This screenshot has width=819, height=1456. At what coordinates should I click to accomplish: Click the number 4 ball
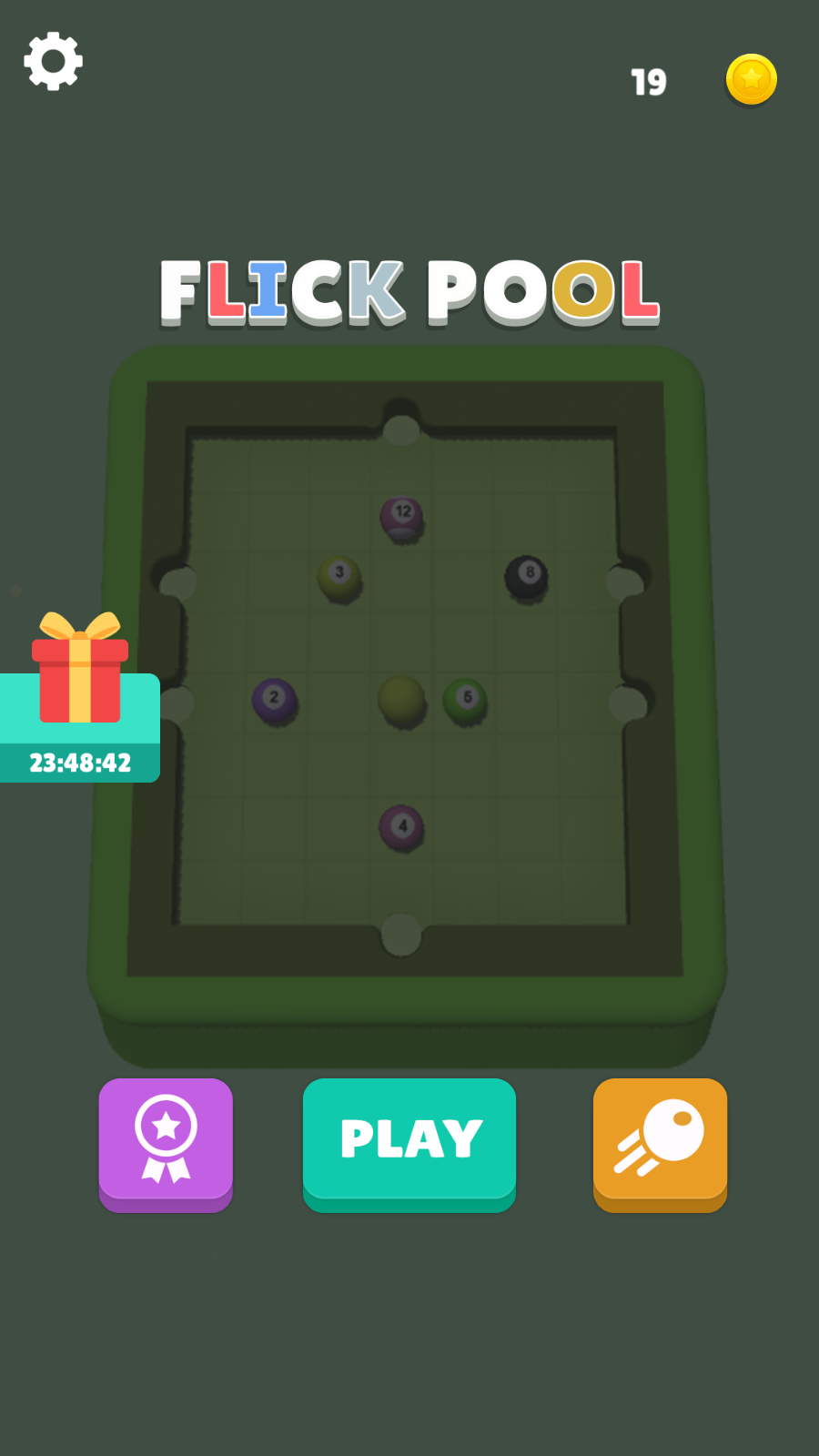coord(401,824)
